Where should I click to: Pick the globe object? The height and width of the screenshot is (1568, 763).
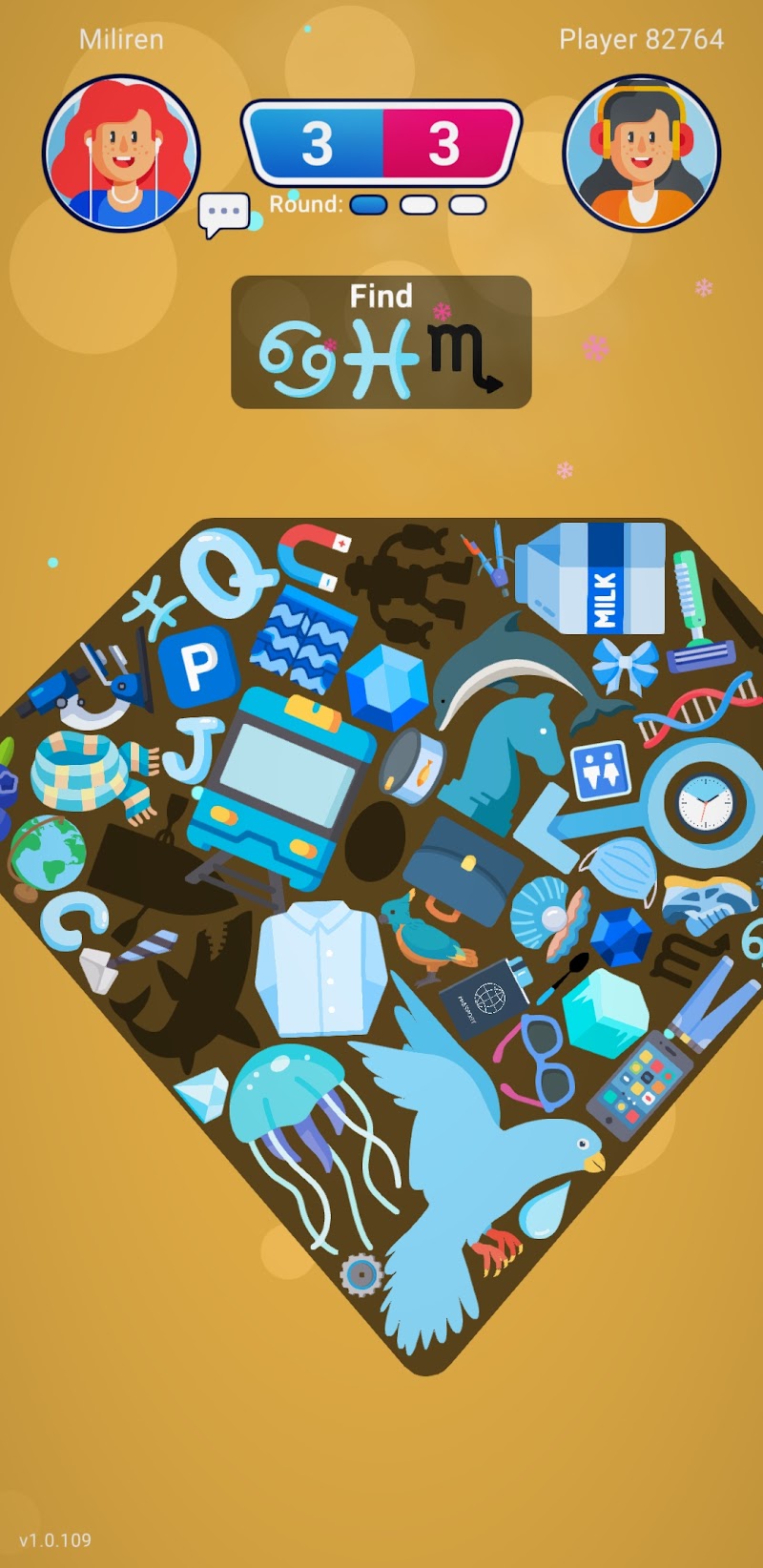click(x=48, y=852)
